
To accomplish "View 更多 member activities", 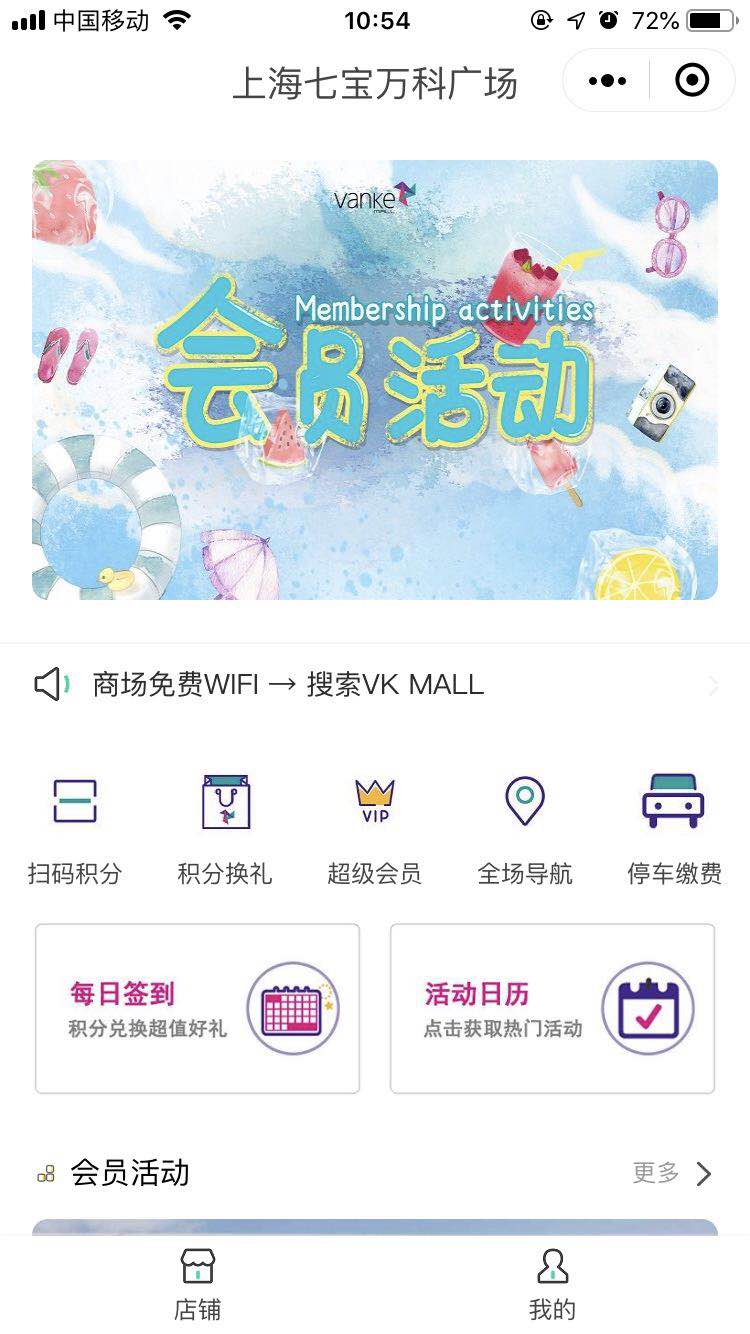I will tap(672, 1173).
